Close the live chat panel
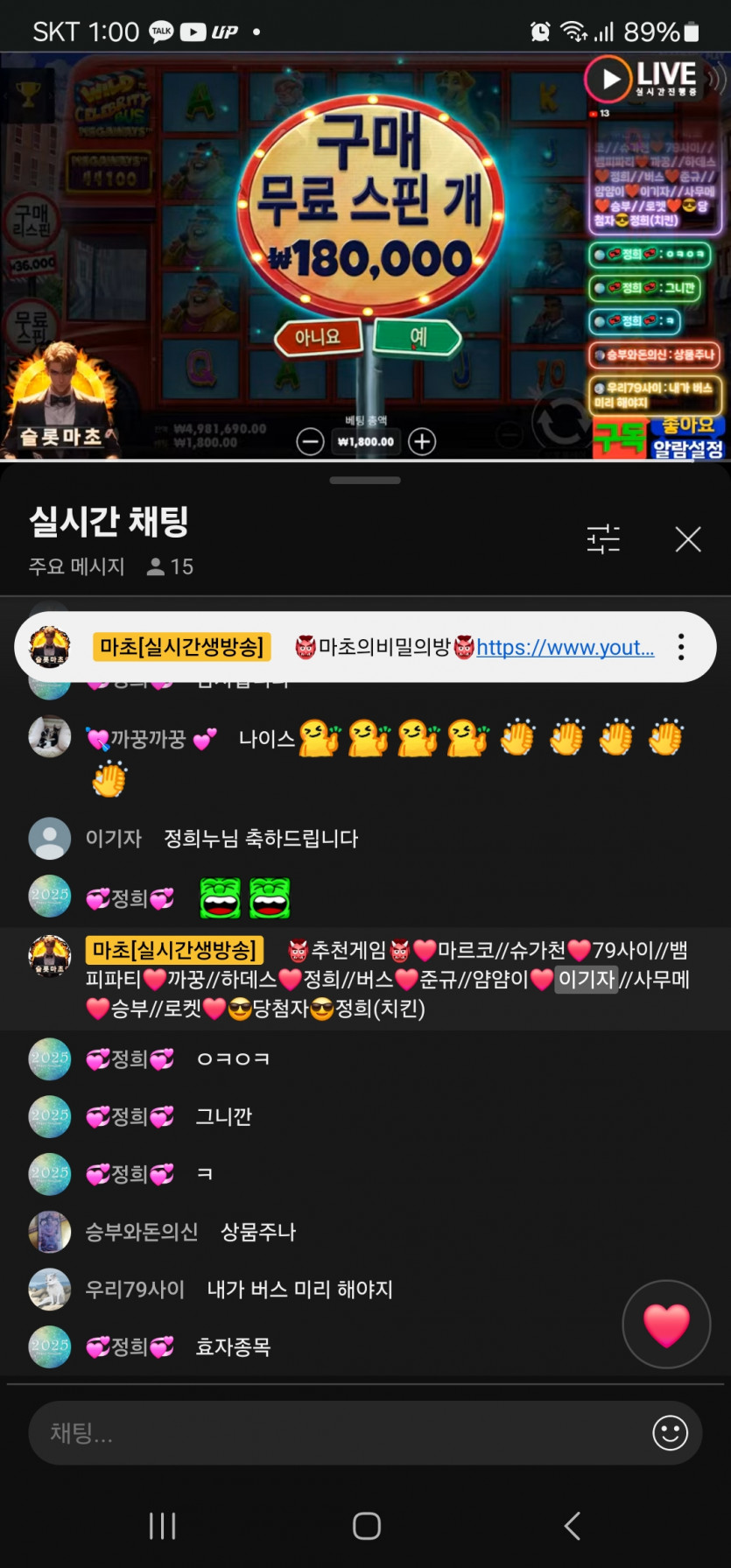 tap(688, 539)
